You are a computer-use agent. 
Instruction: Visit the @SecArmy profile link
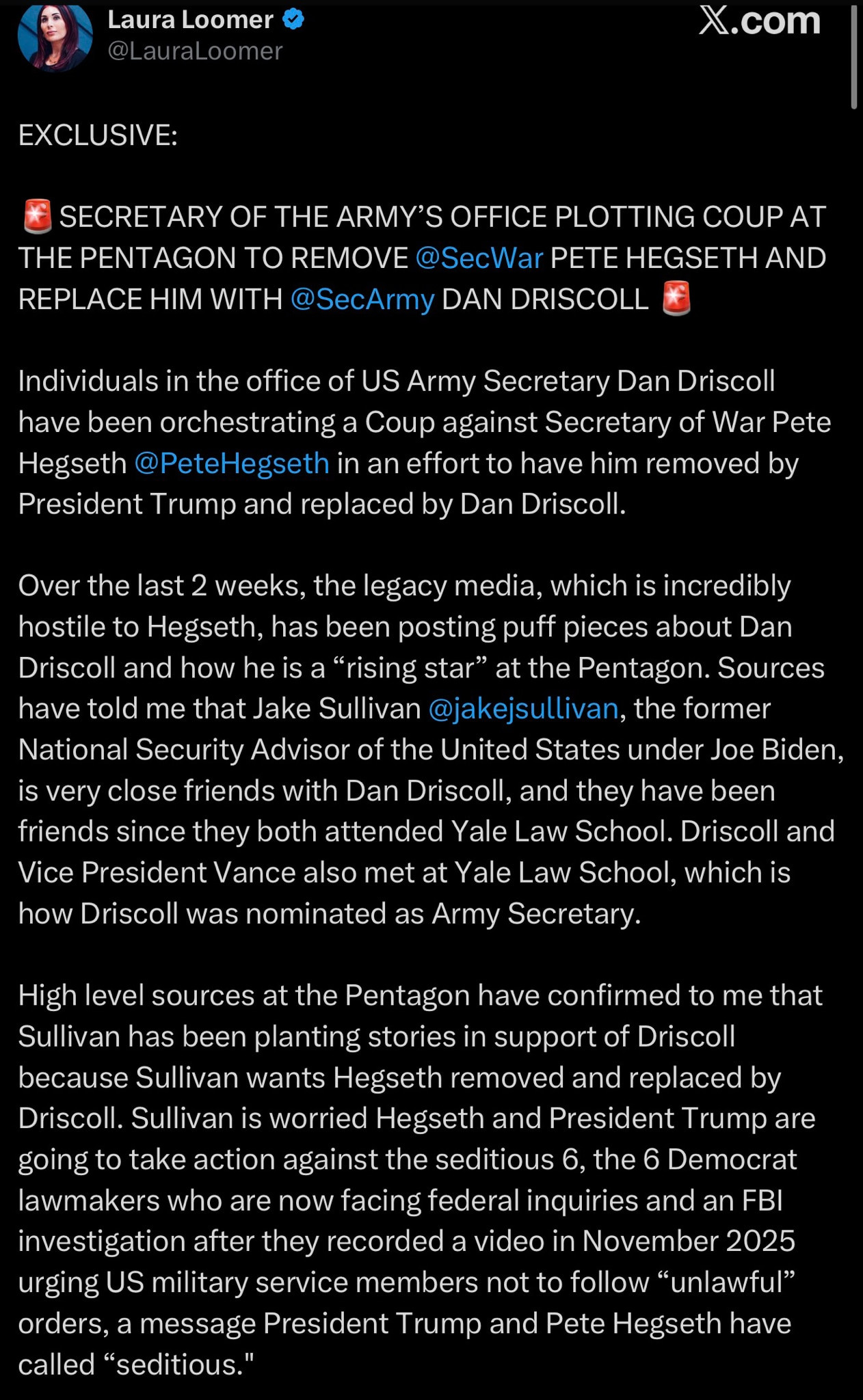point(362,299)
